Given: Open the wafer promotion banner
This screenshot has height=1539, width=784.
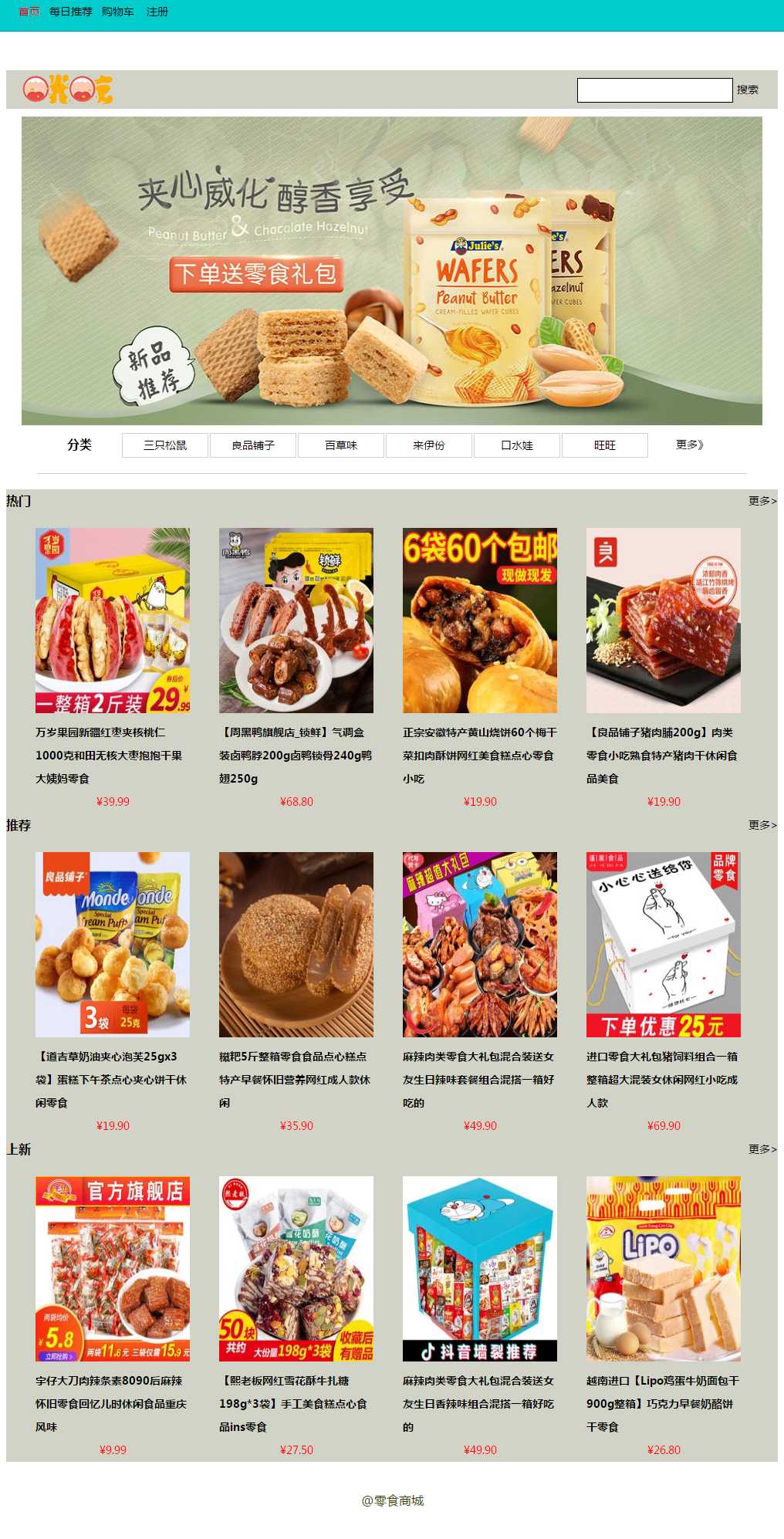Looking at the screenshot, I should point(391,270).
